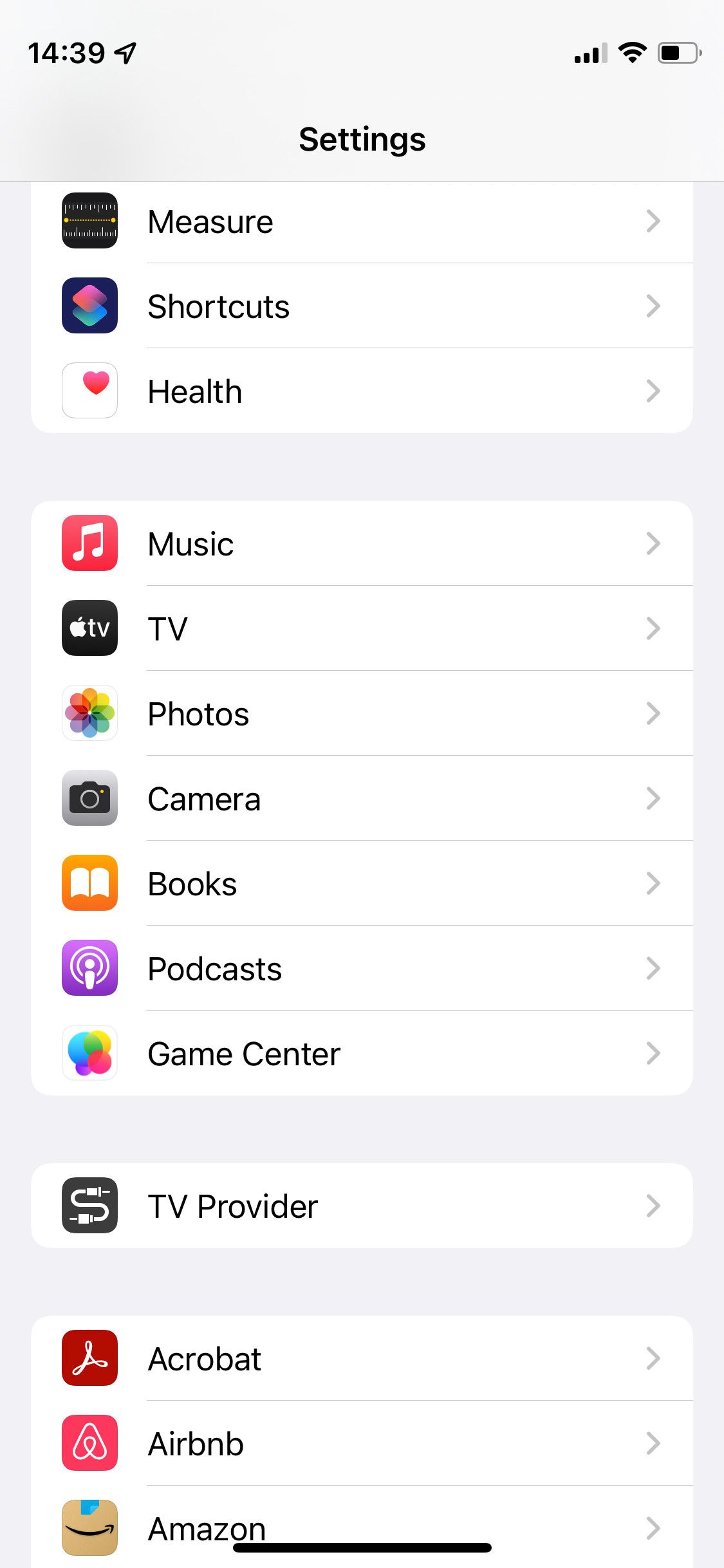Tap the Health heart icon
Image resolution: width=724 pixels, height=1568 pixels.
click(x=89, y=390)
